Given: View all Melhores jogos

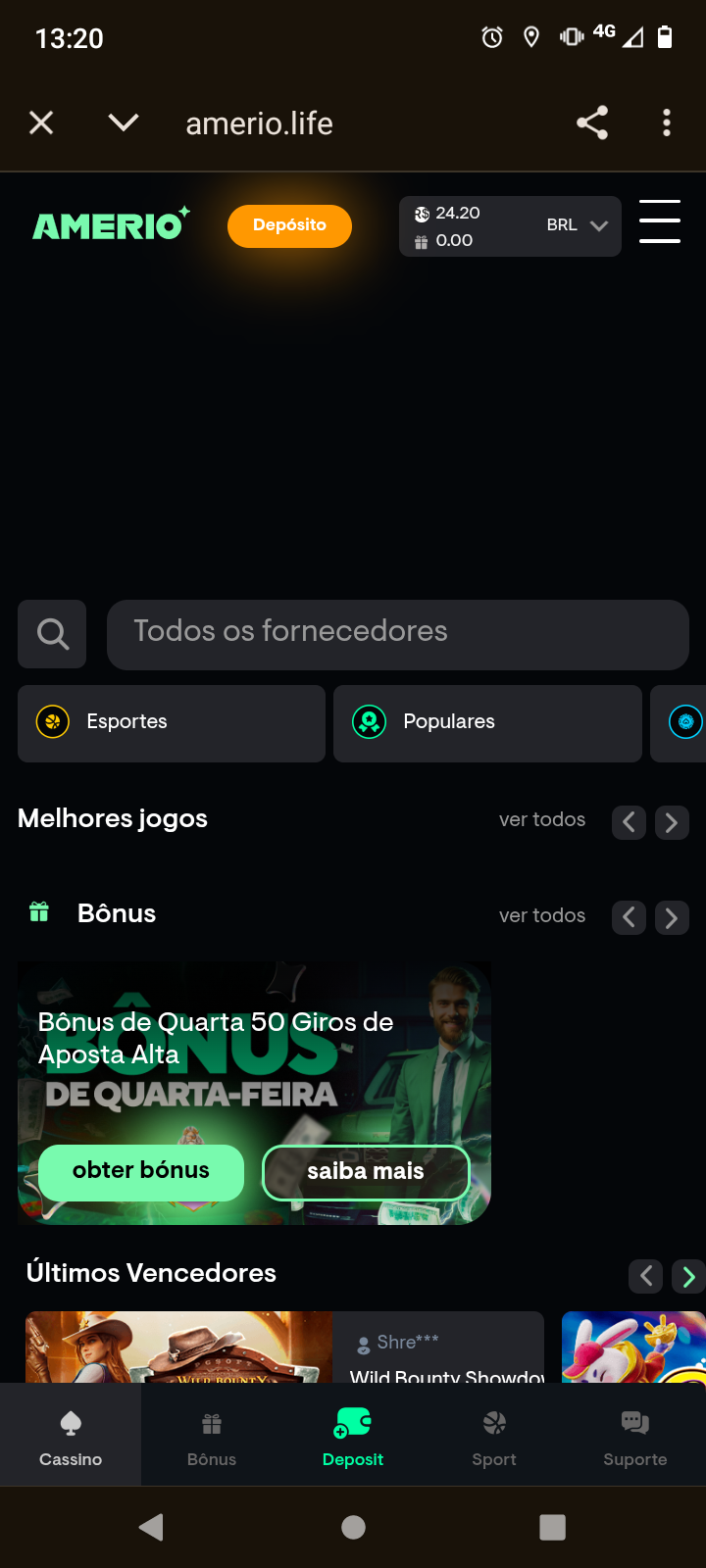Looking at the screenshot, I should [542, 820].
